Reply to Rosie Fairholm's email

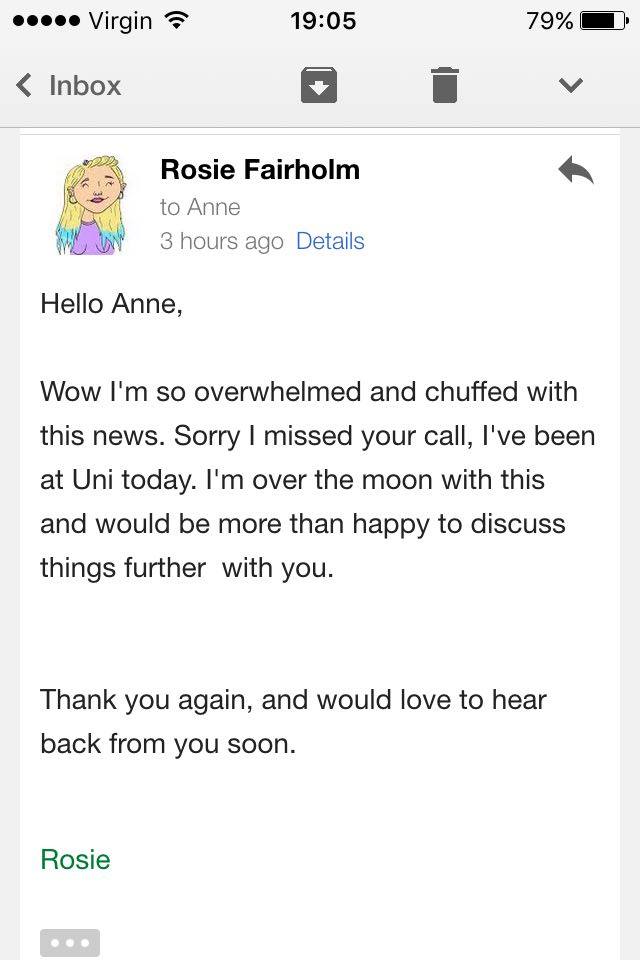pyautogui.click(x=576, y=170)
